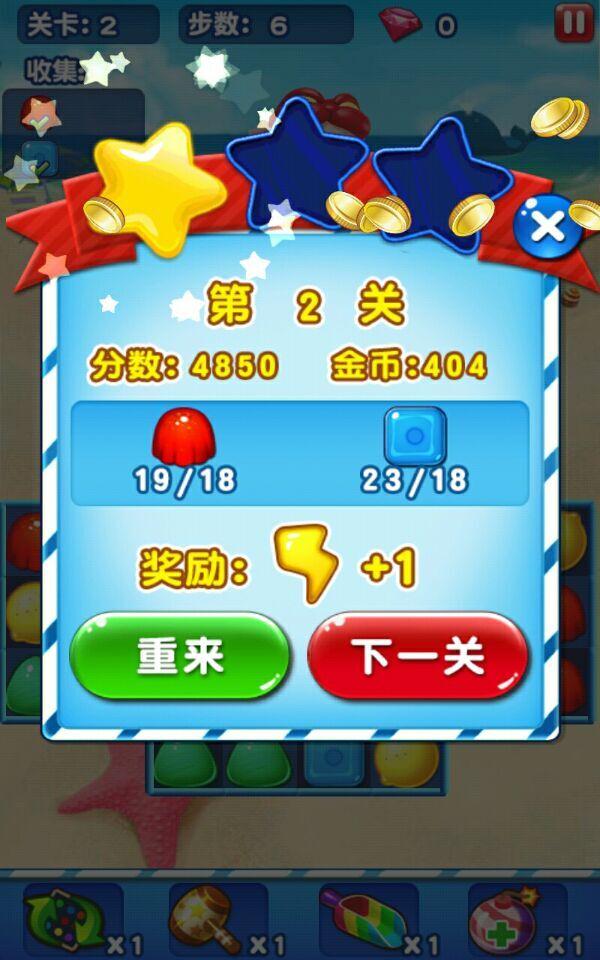Screen dimensions: 600x960
Task: Use the shuffle candy power-up
Action: tap(60, 918)
